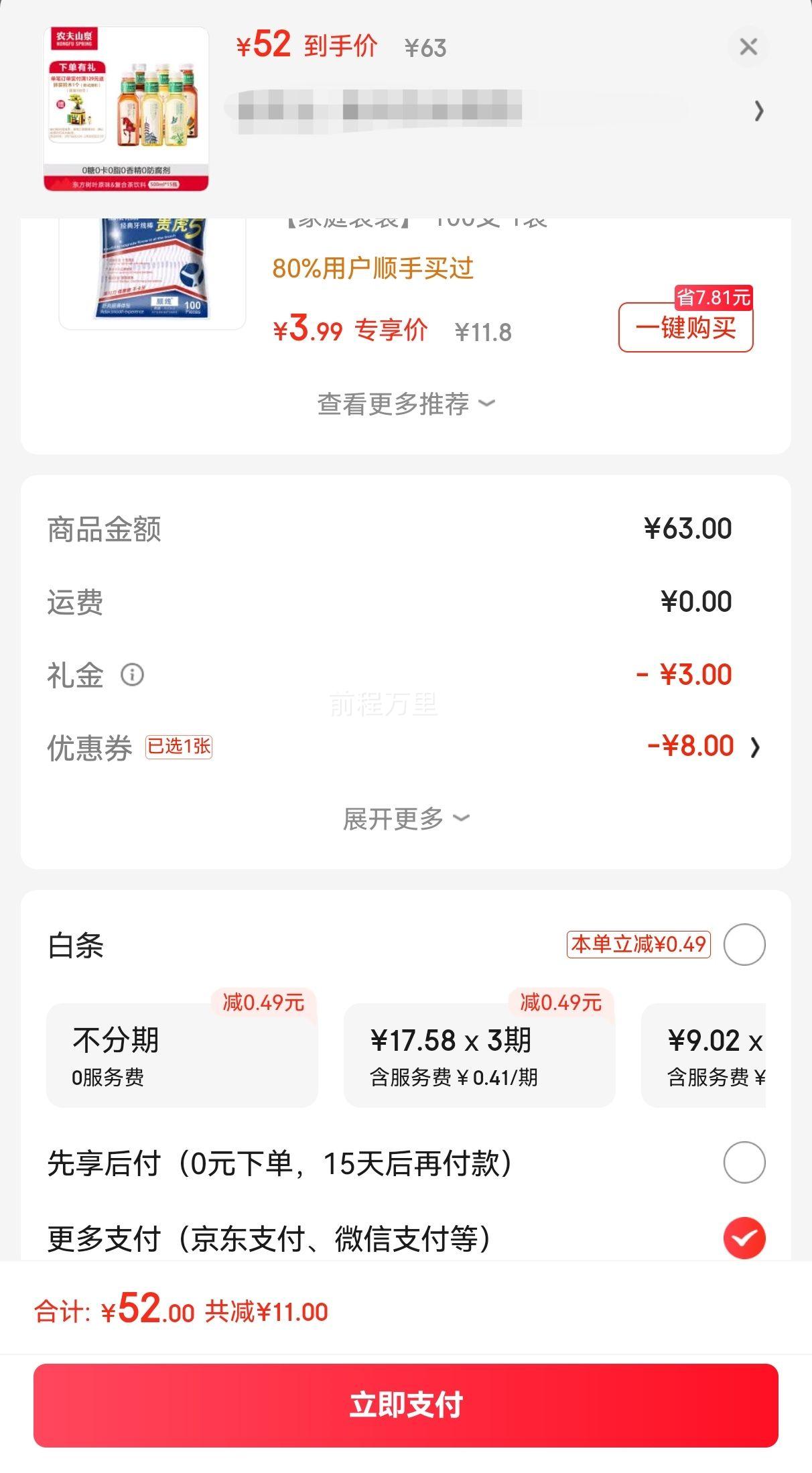Select 更多支付 payment option
The width and height of the screenshot is (812, 1473).
(744, 1238)
